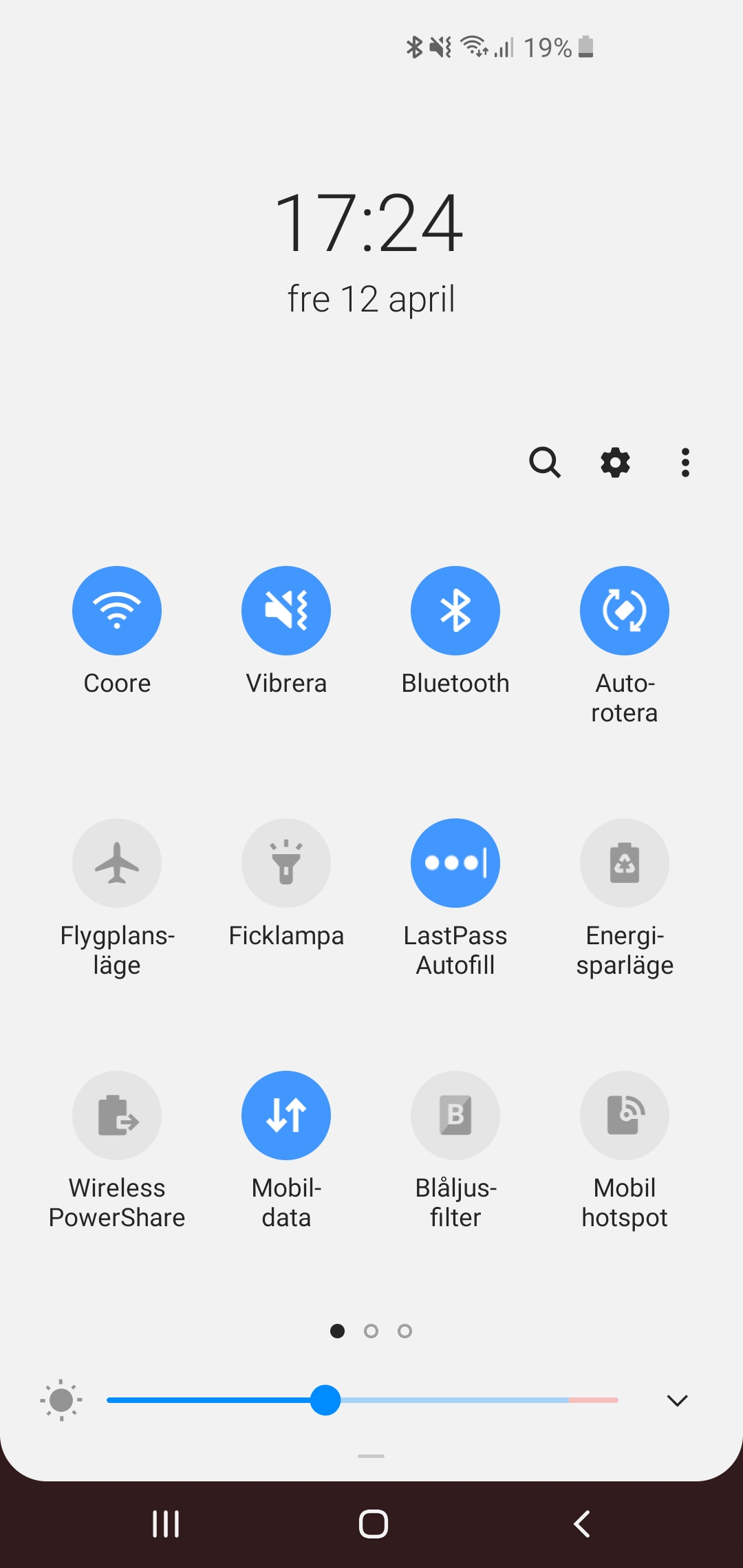Open recent apps from navigation bar
The height and width of the screenshot is (1568, 743).
[166, 1524]
